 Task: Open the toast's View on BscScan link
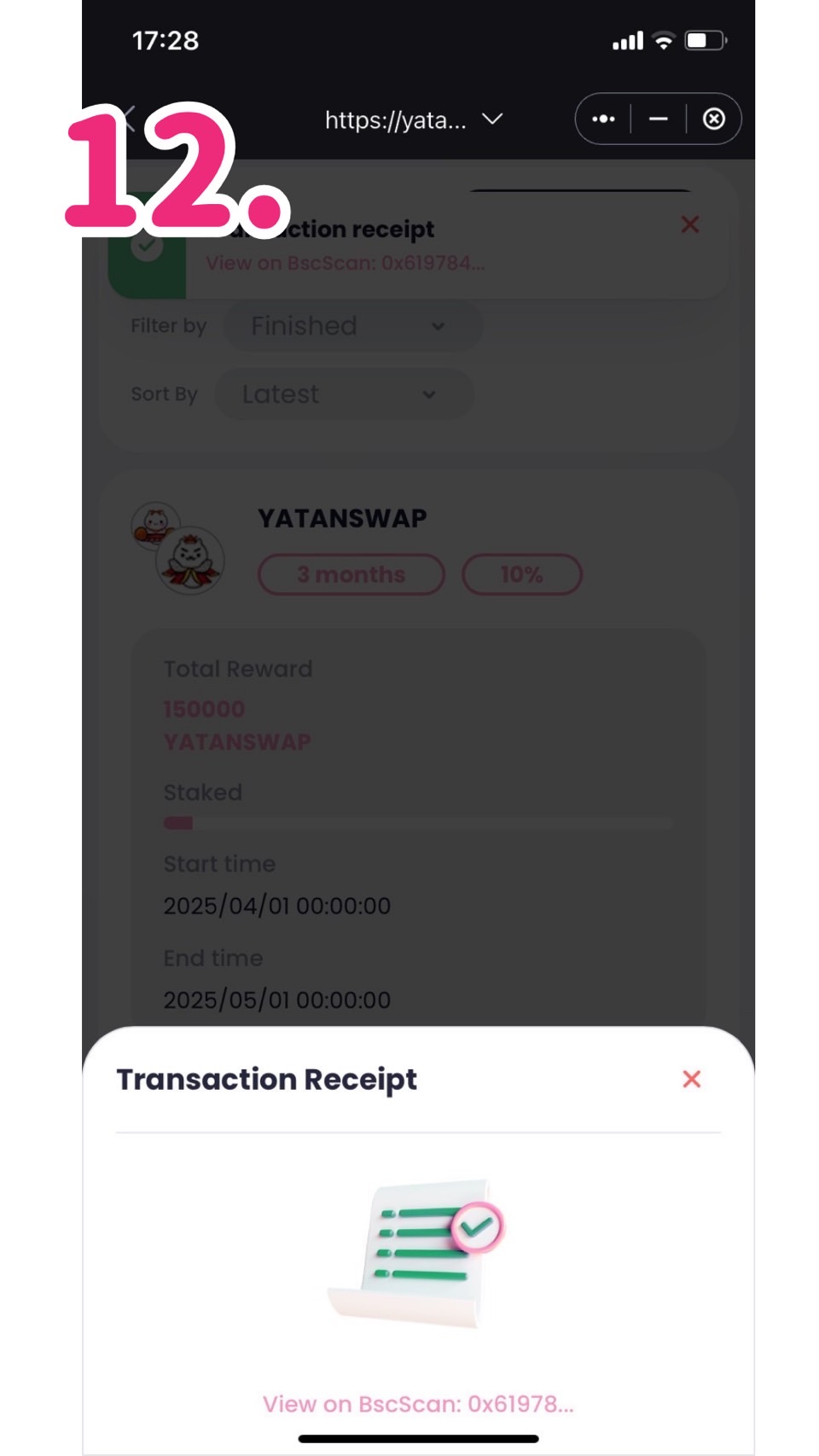[x=345, y=263]
